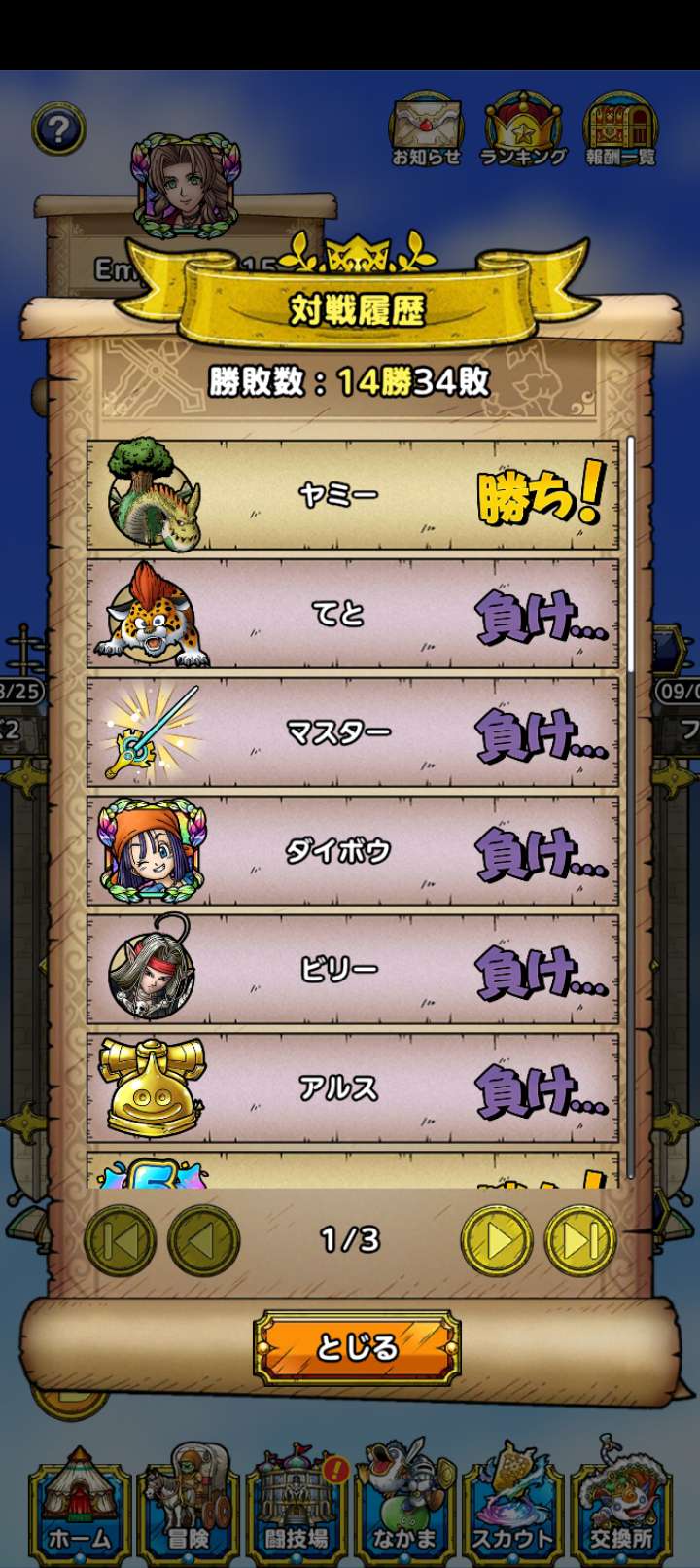The image size is (700, 1568).
Task: Open battle record against ビリー
Action: (352, 970)
